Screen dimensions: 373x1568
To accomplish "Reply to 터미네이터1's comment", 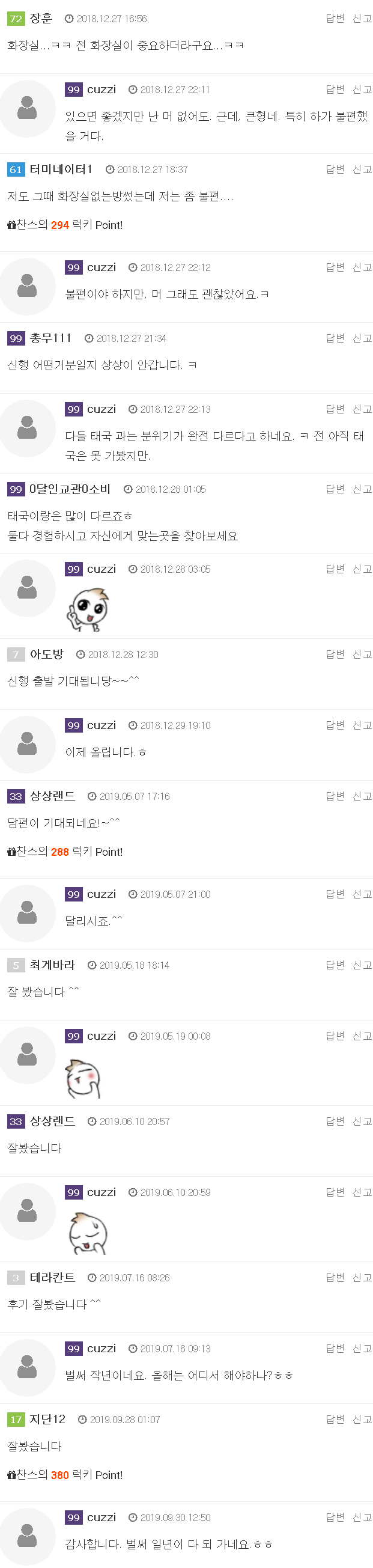I will pos(335,169).
